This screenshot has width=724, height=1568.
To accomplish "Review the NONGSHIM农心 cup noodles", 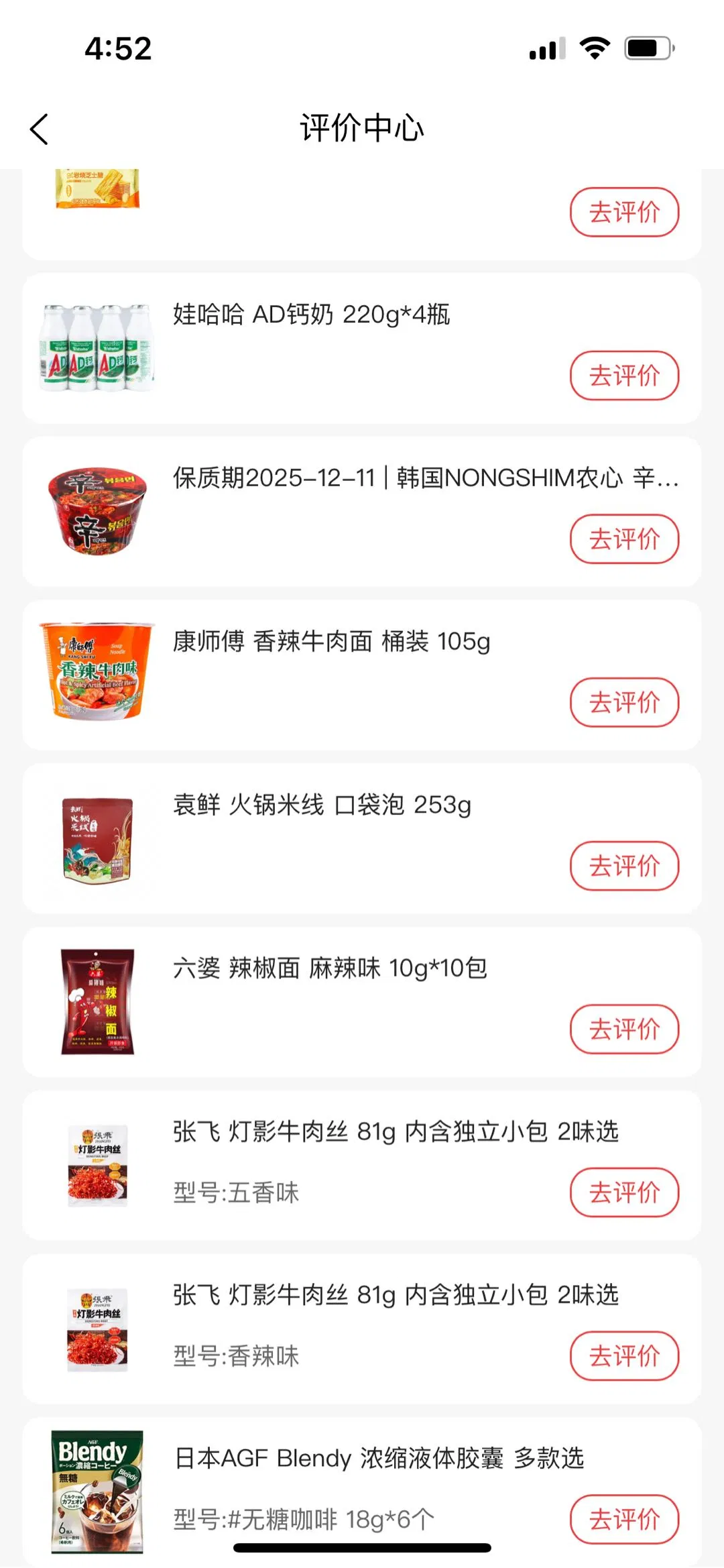I will [x=624, y=539].
